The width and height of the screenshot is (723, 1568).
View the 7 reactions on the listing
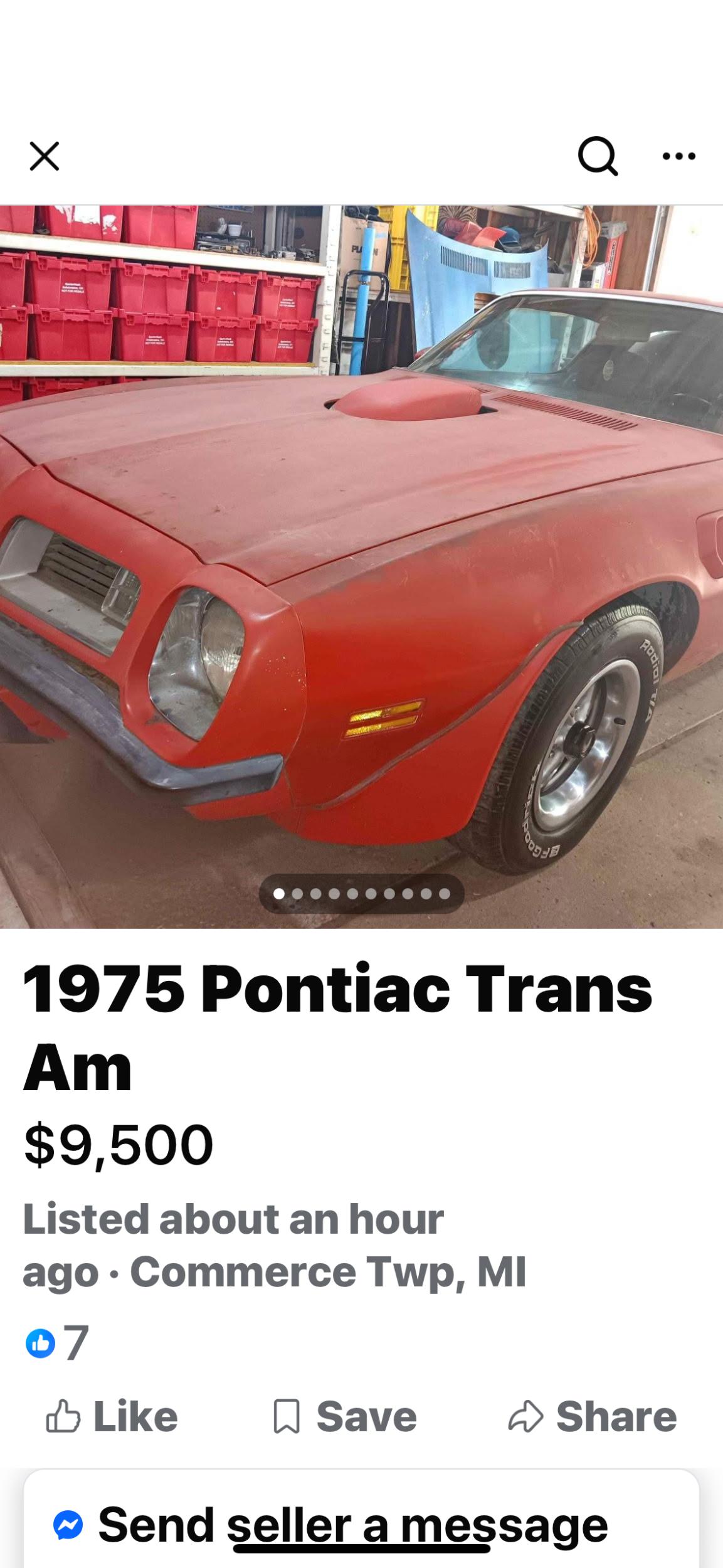pyautogui.click(x=56, y=1343)
